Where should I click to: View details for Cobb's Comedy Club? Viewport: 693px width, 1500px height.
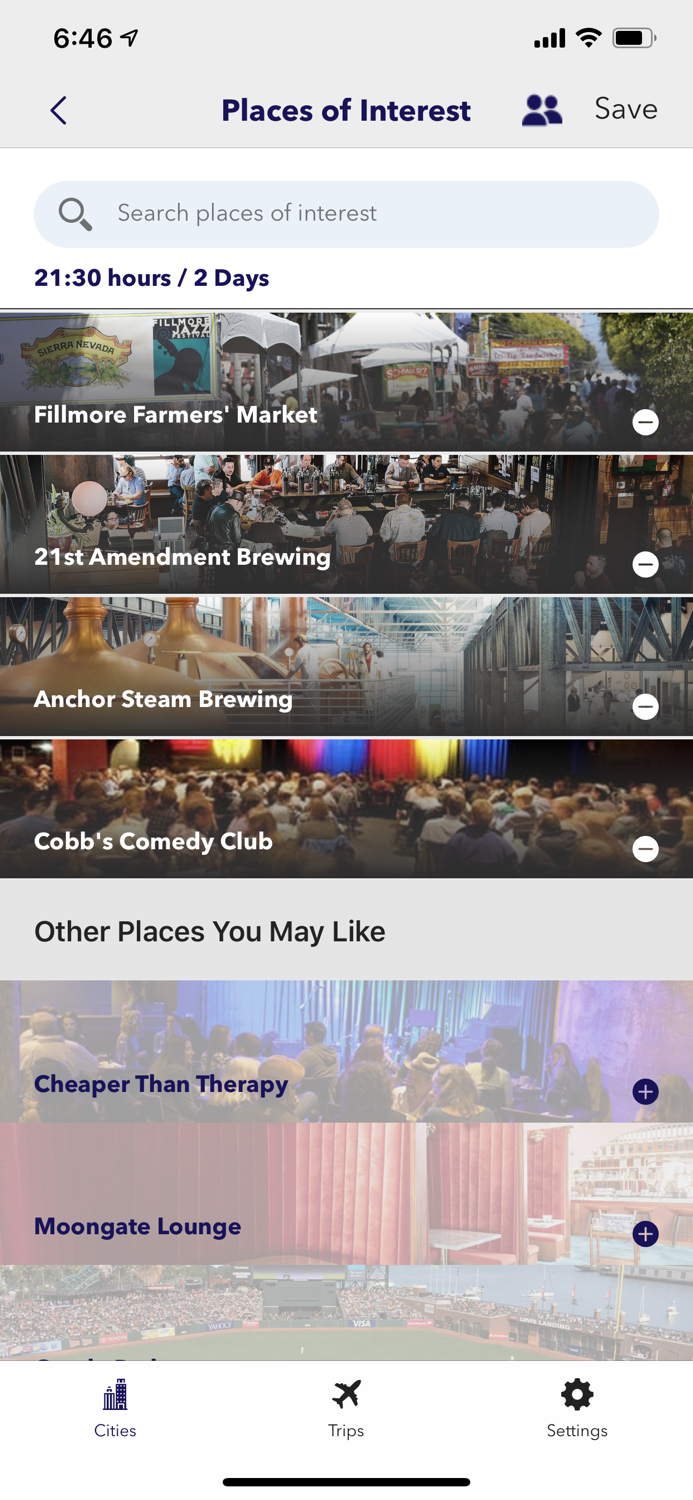tap(300, 808)
